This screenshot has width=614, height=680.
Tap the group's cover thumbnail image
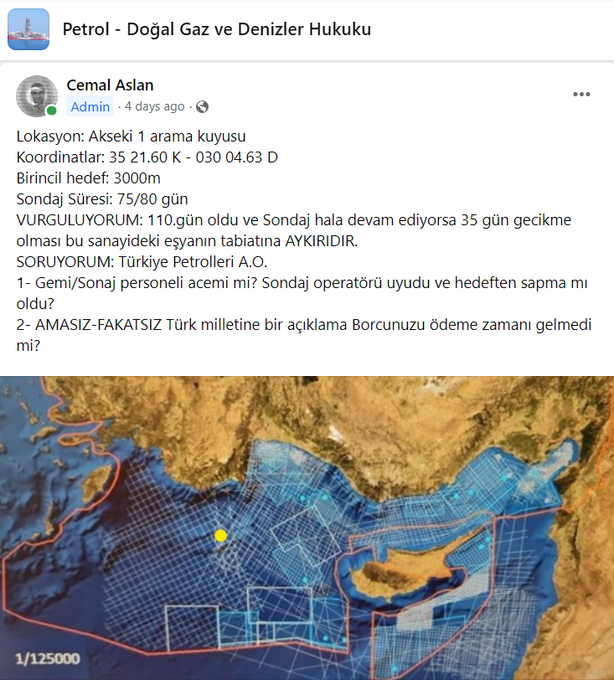pyautogui.click(x=28, y=29)
